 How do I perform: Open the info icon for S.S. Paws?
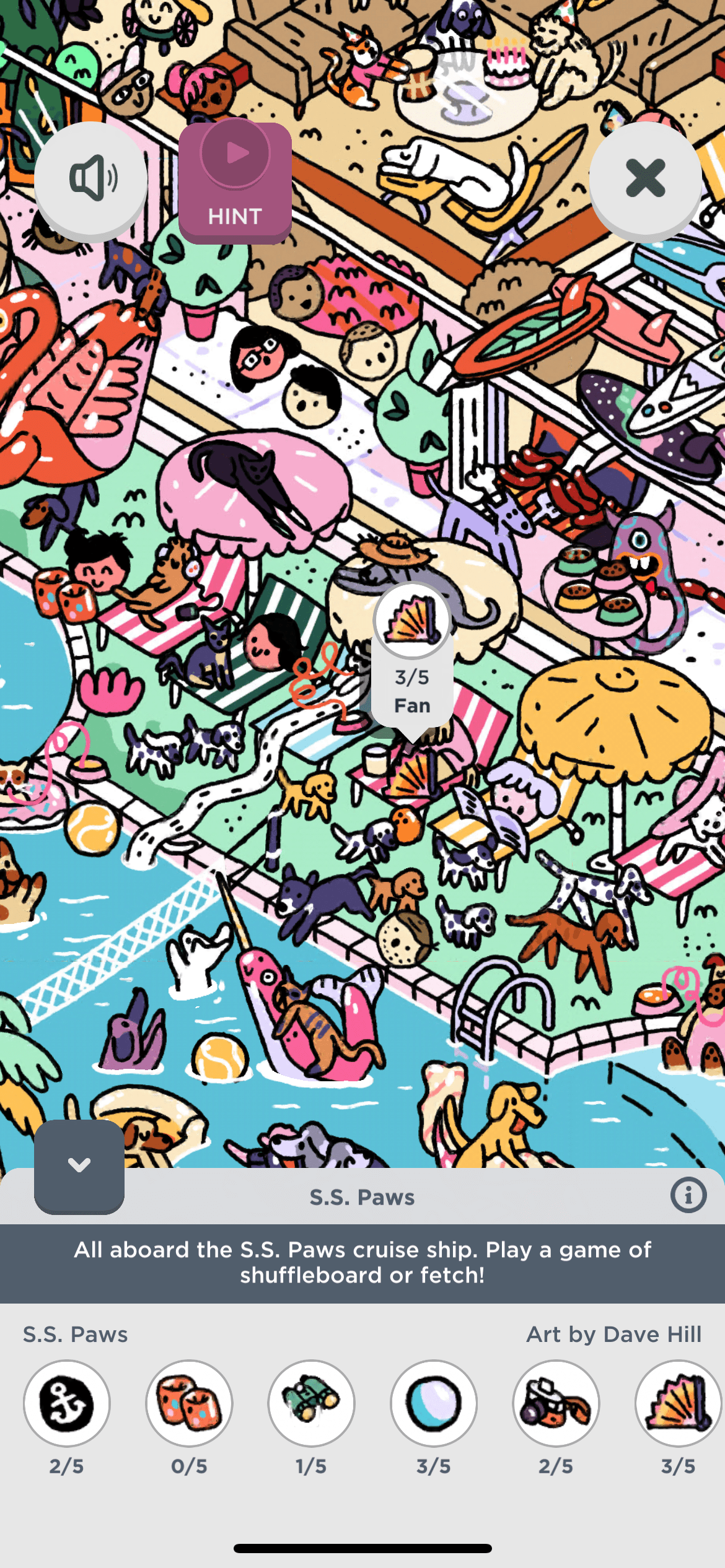688,1195
